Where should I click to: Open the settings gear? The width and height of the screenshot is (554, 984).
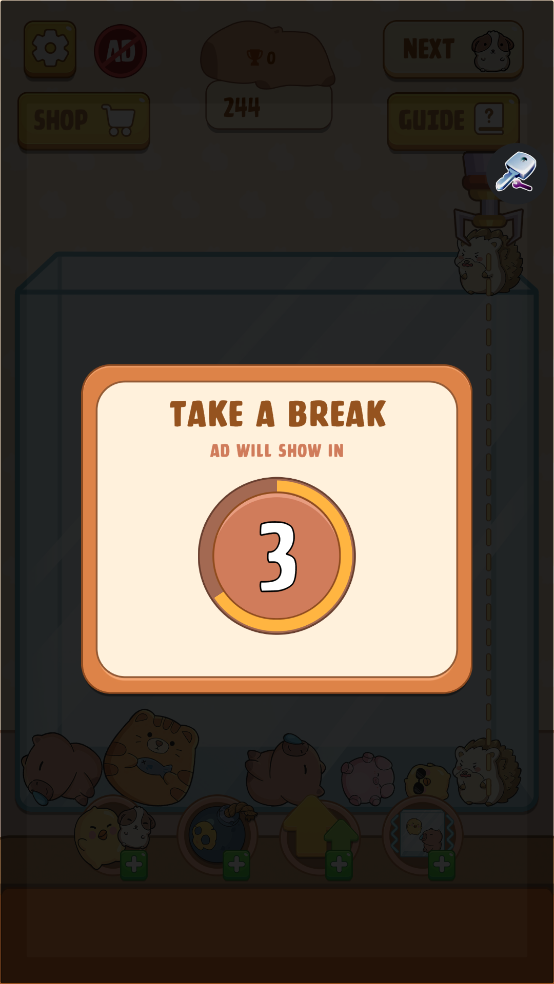pos(50,49)
